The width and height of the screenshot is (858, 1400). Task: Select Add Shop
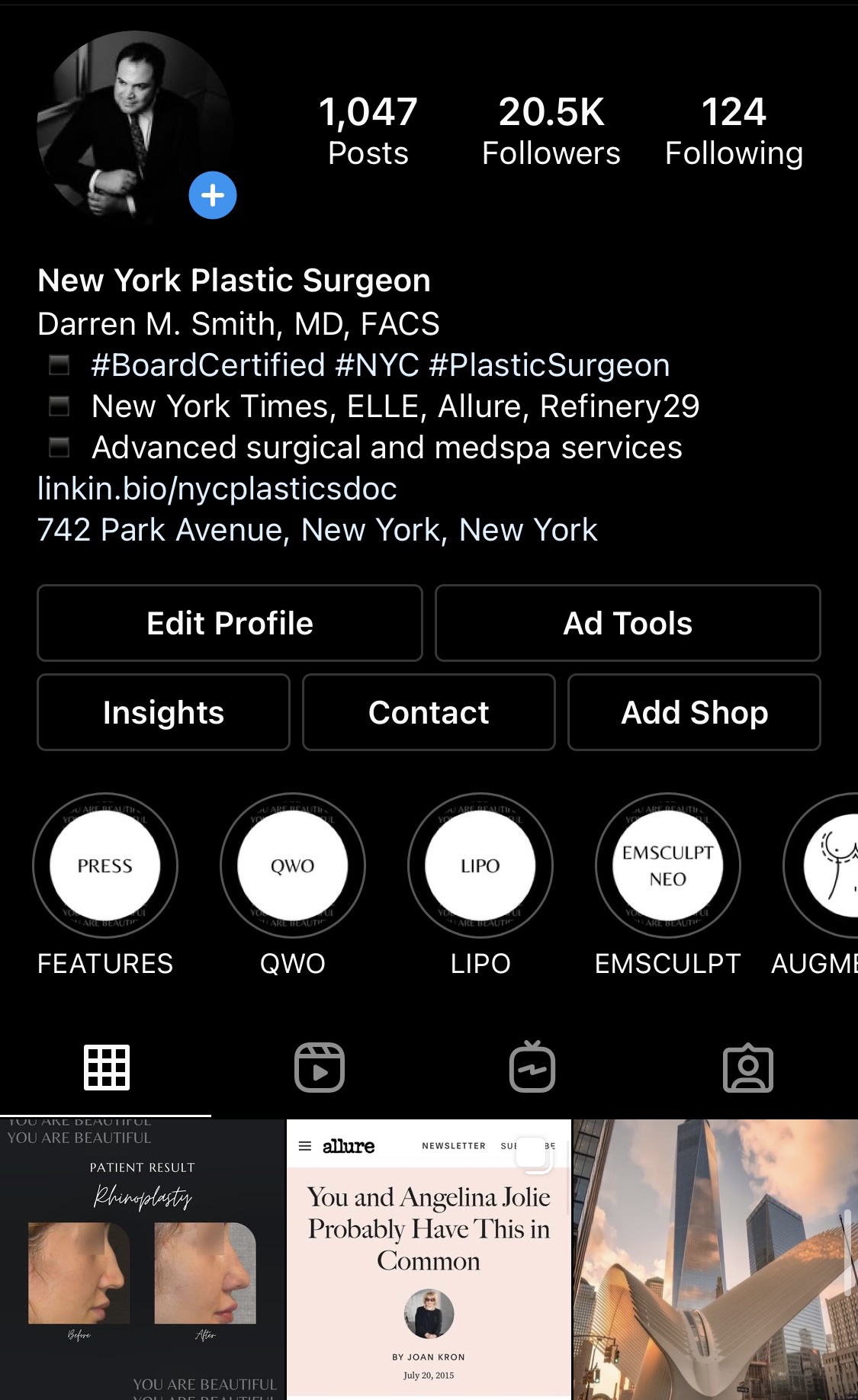click(693, 712)
